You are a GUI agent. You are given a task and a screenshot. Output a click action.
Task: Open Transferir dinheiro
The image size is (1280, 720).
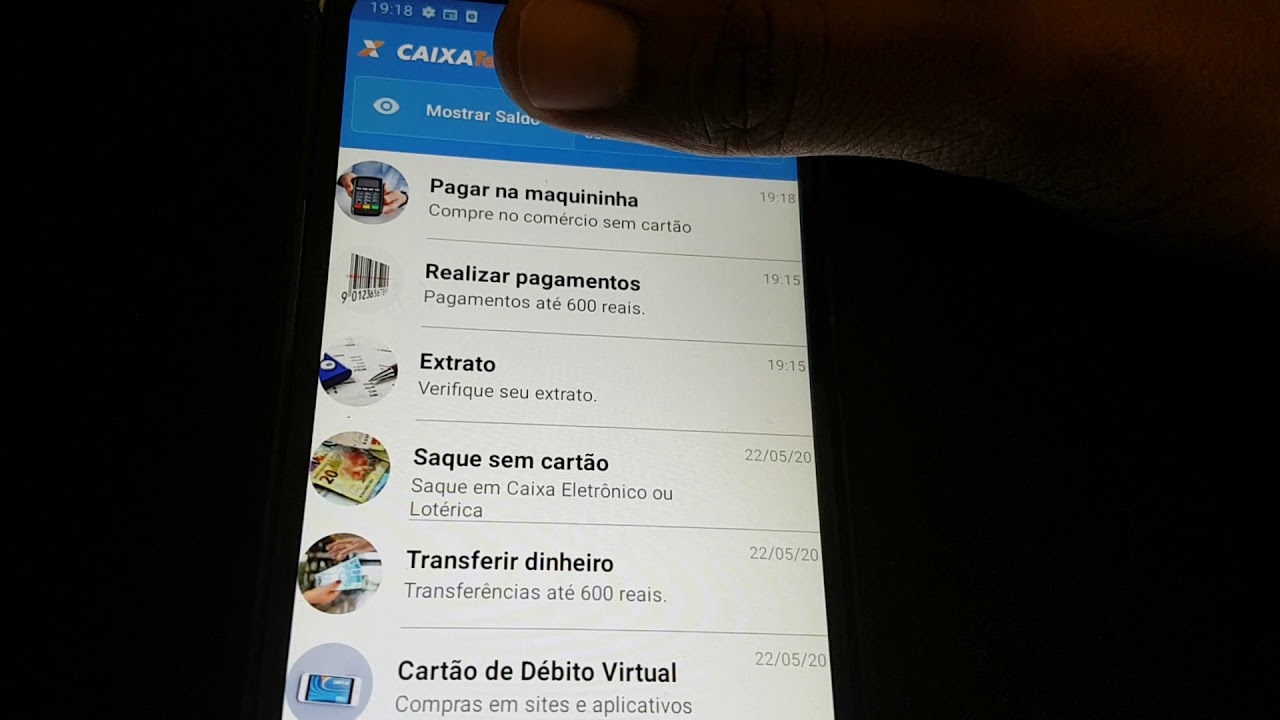pyautogui.click(x=560, y=576)
